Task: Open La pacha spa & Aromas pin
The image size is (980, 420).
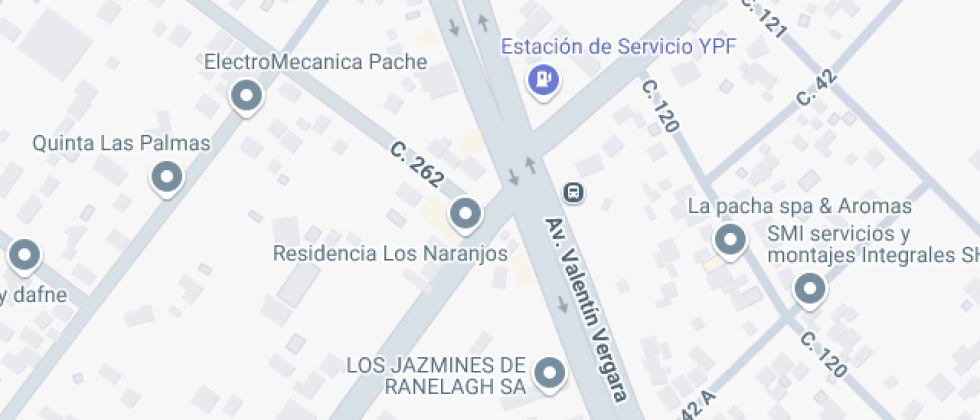Action: coord(730,240)
